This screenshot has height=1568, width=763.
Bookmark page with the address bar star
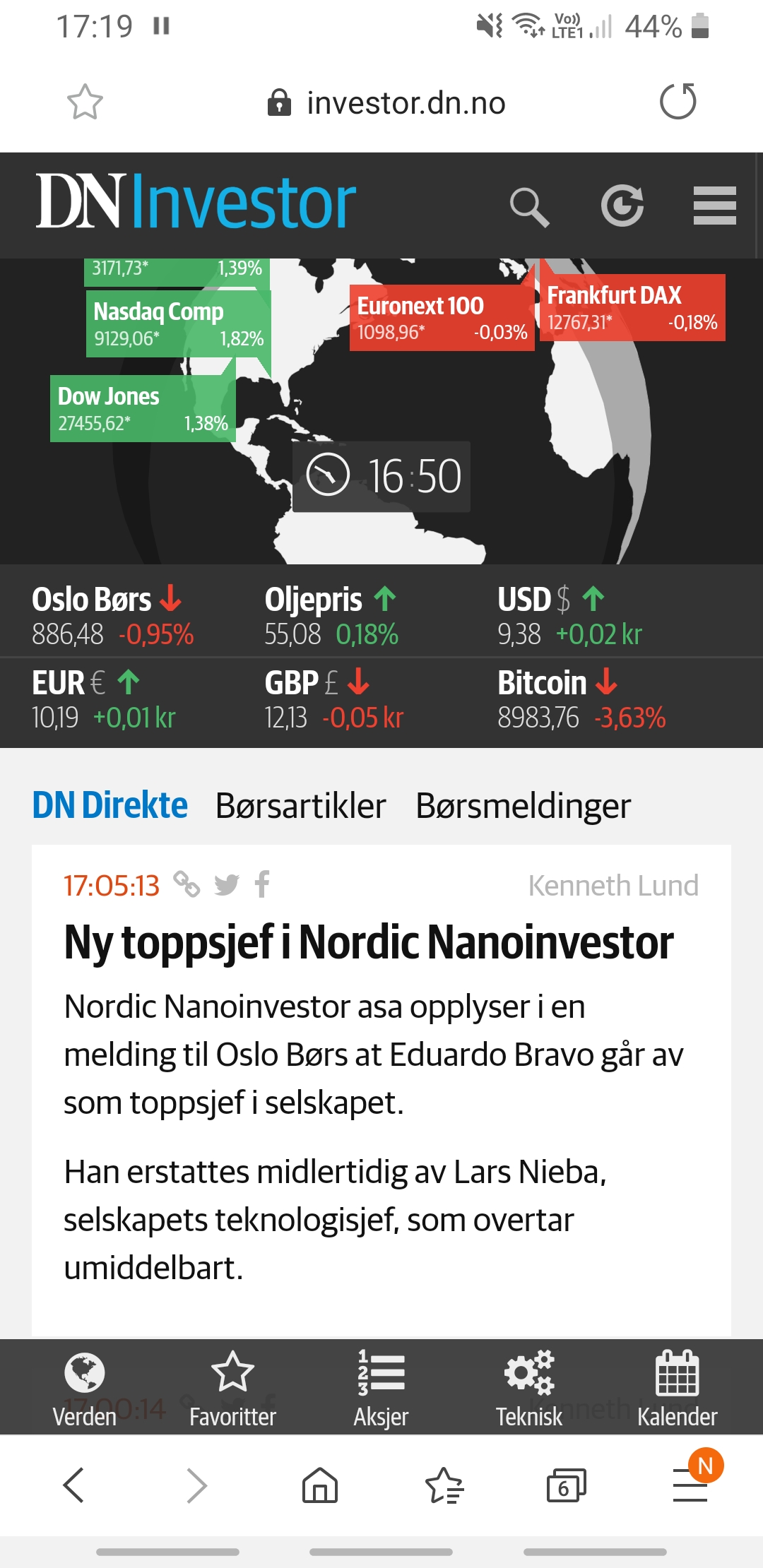pos(85,102)
